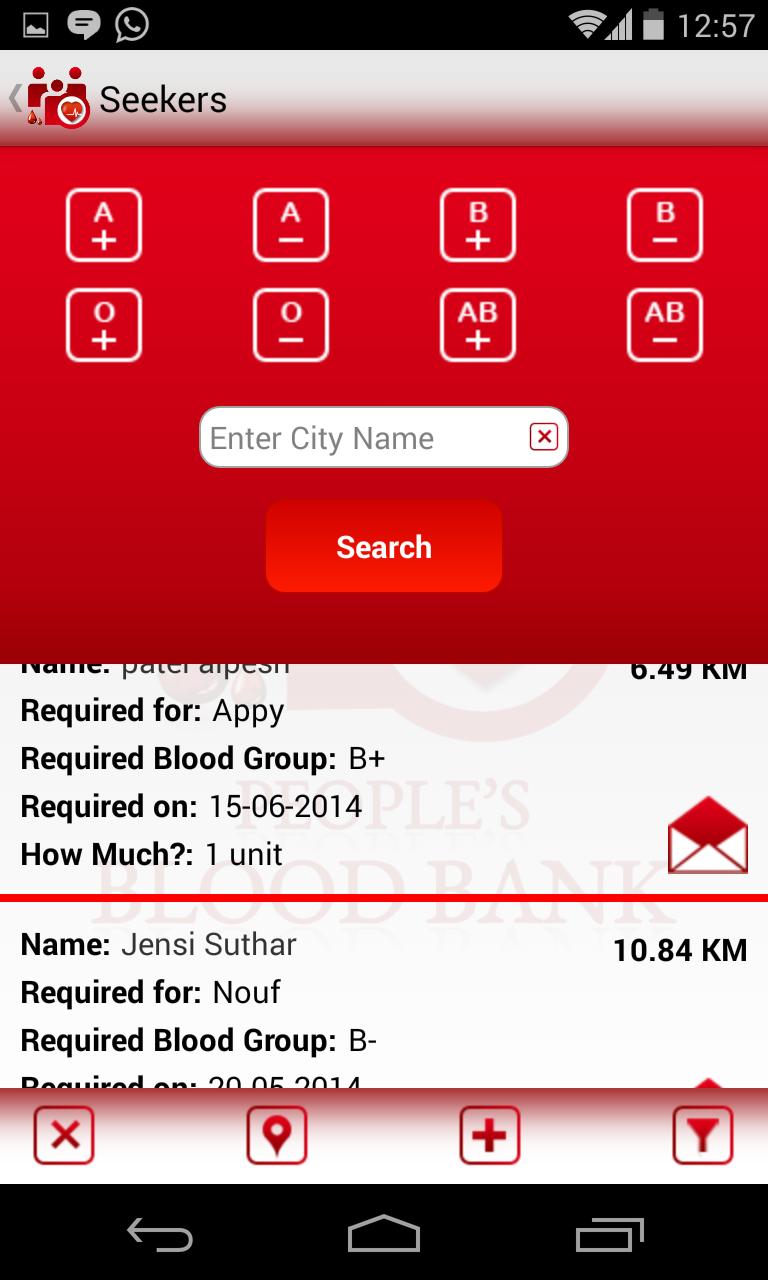768x1280 pixels.
Task: Open the envelope icon for patel alpesh's request
Action: (x=707, y=836)
